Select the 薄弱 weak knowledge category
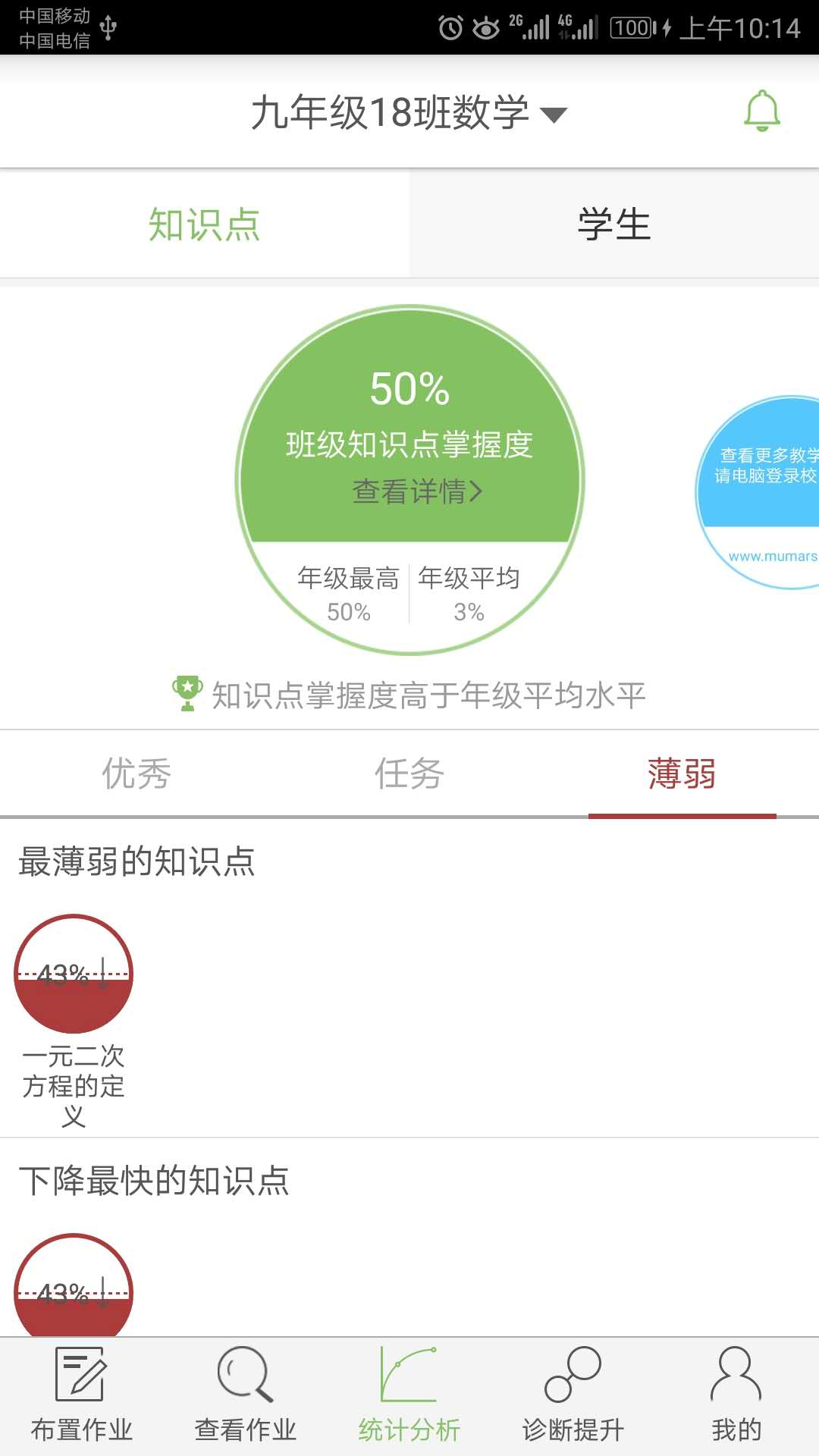The image size is (819, 1456). pos(682,775)
